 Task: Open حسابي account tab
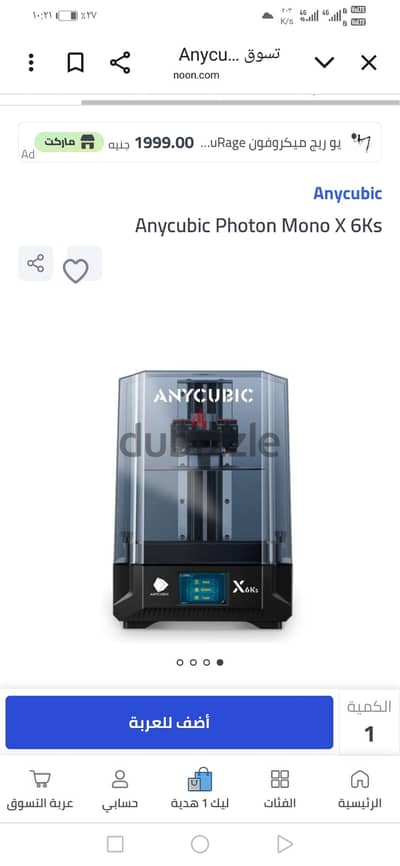[x=119, y=790]
